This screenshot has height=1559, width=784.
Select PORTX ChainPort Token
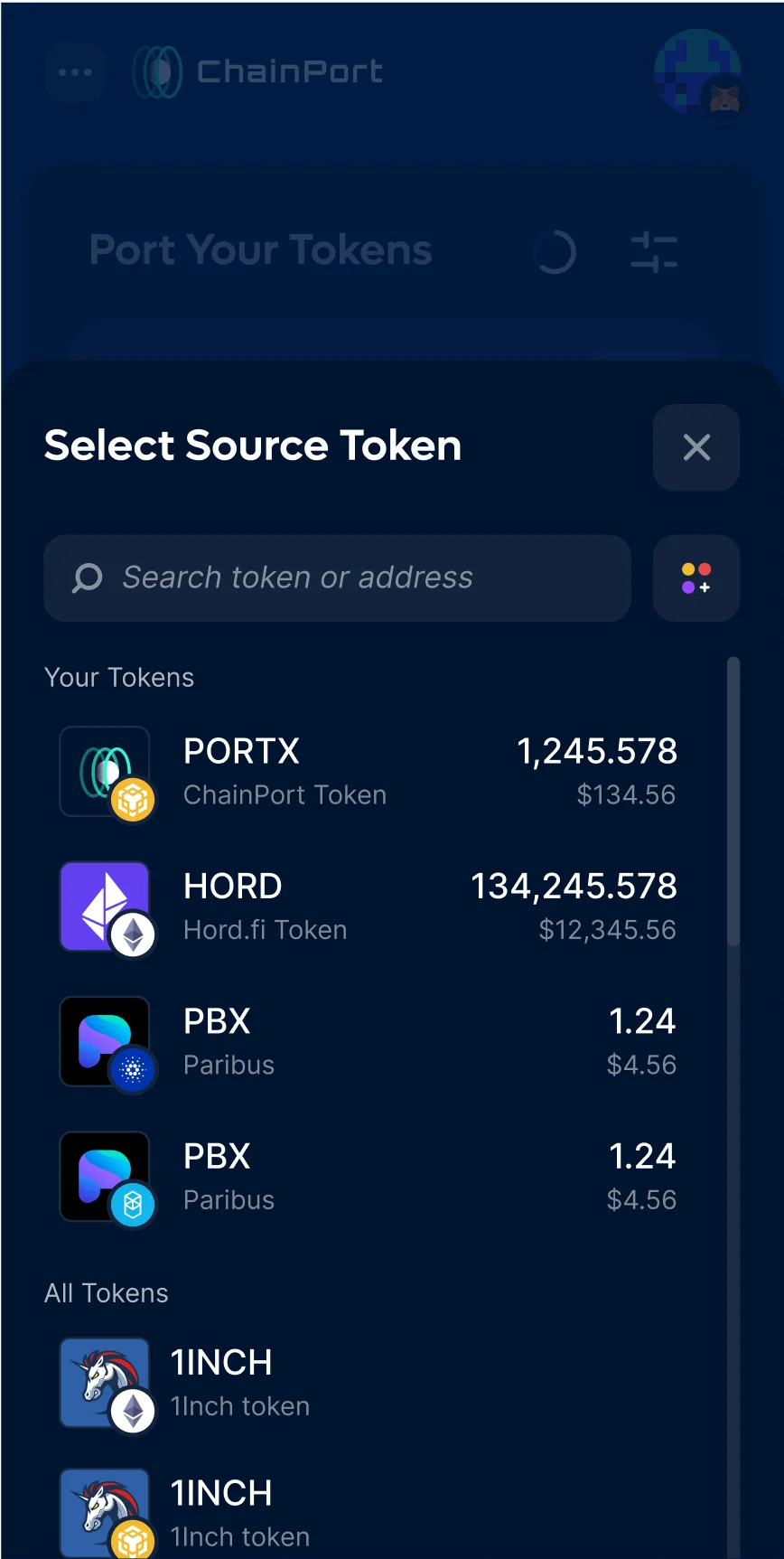(369, 773)
